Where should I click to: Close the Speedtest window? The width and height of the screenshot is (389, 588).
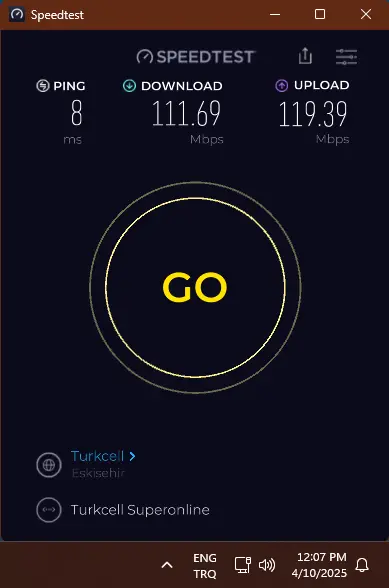(x=366, y=14)
